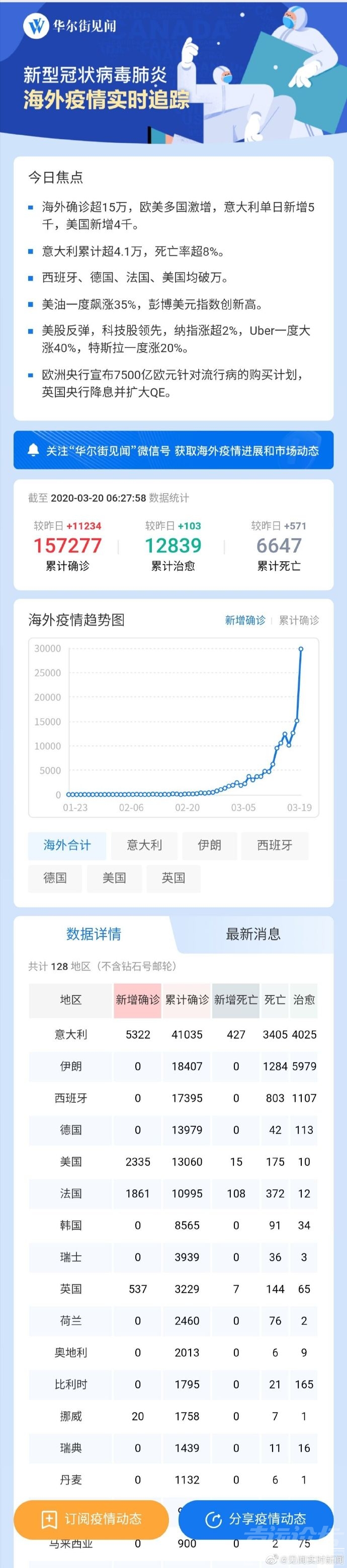Show the trend for 伊朗
This screenshot has height=1568, width=347.
(x=209, y=845)
